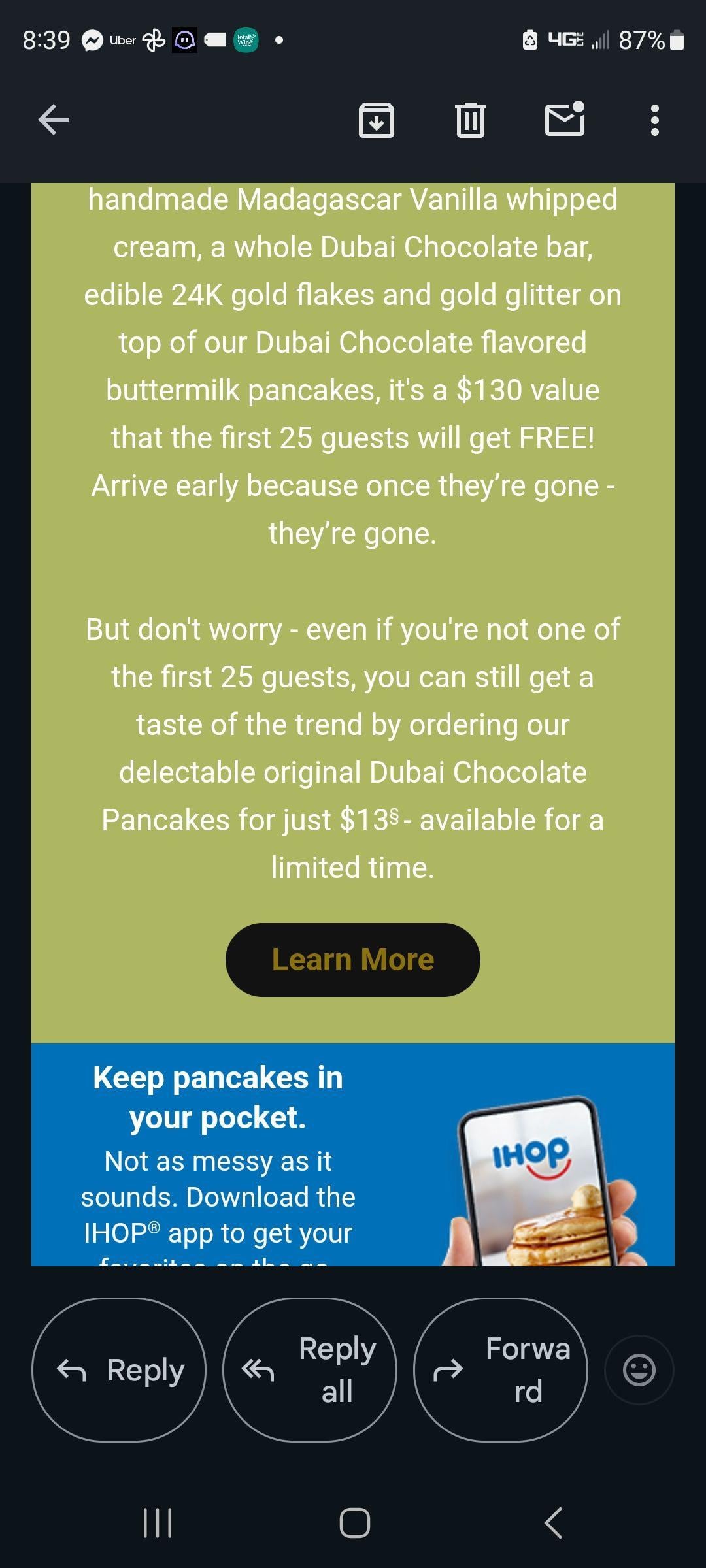Screen dimensions: 706x1568
Task: Open recent apps
Action: pyautogui.click(x=158, y=1523)
